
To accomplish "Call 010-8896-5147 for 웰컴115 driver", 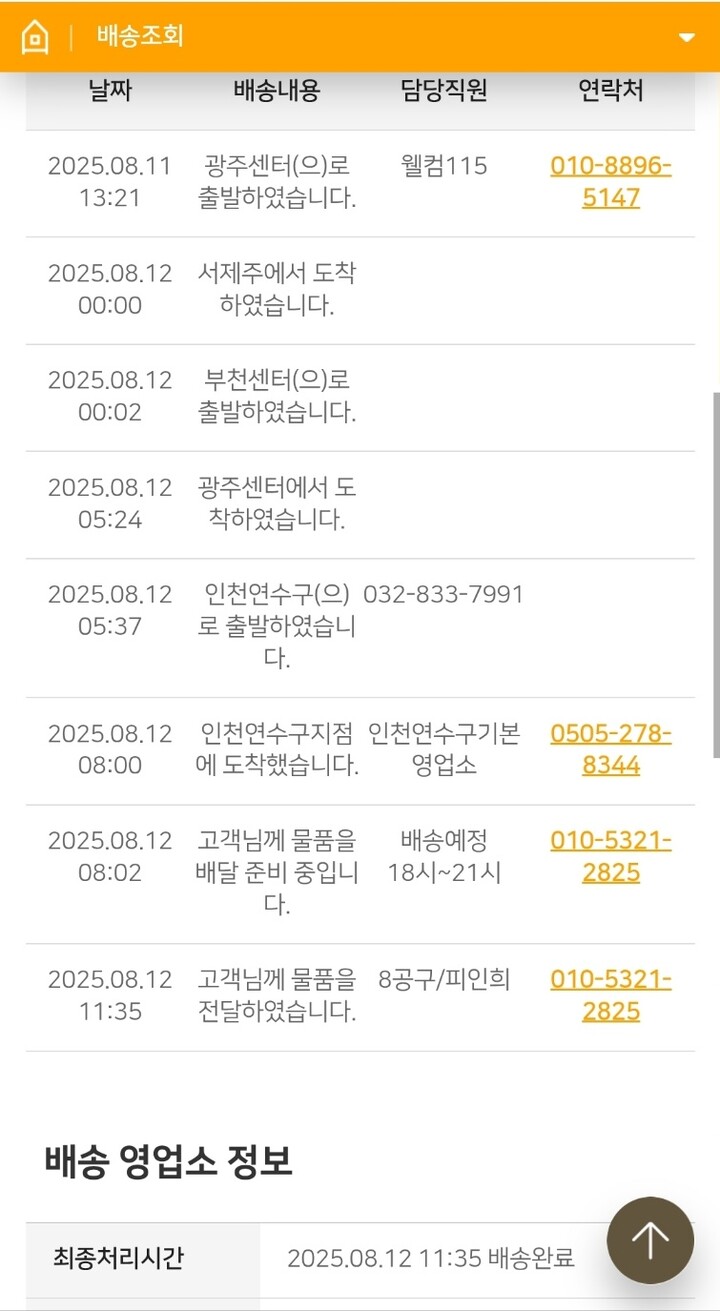I will (x=610, y=182).
